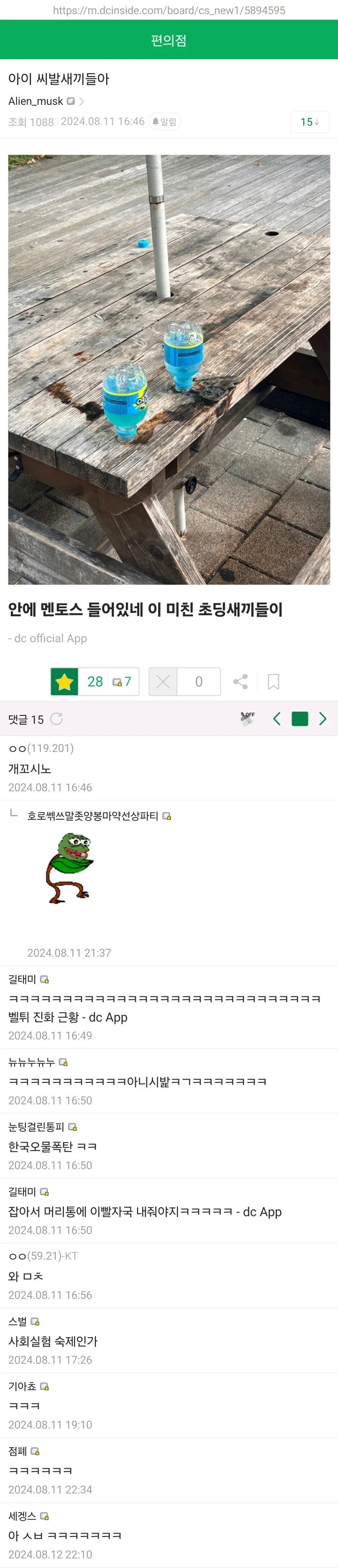
Task: Enable the 알림 notification bell
Action: (164, 122)
